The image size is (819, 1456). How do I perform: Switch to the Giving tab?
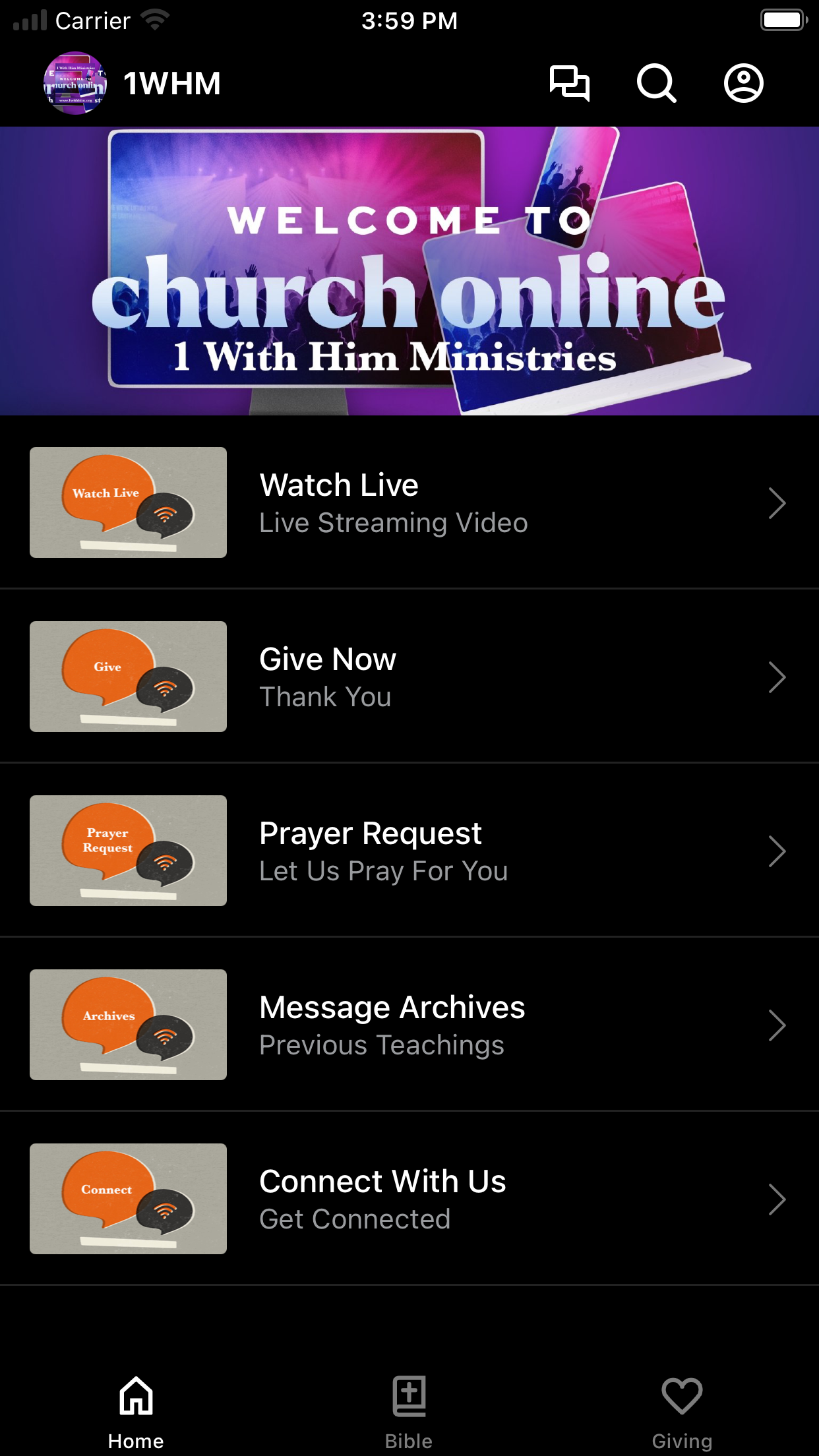click(682, 1412)
